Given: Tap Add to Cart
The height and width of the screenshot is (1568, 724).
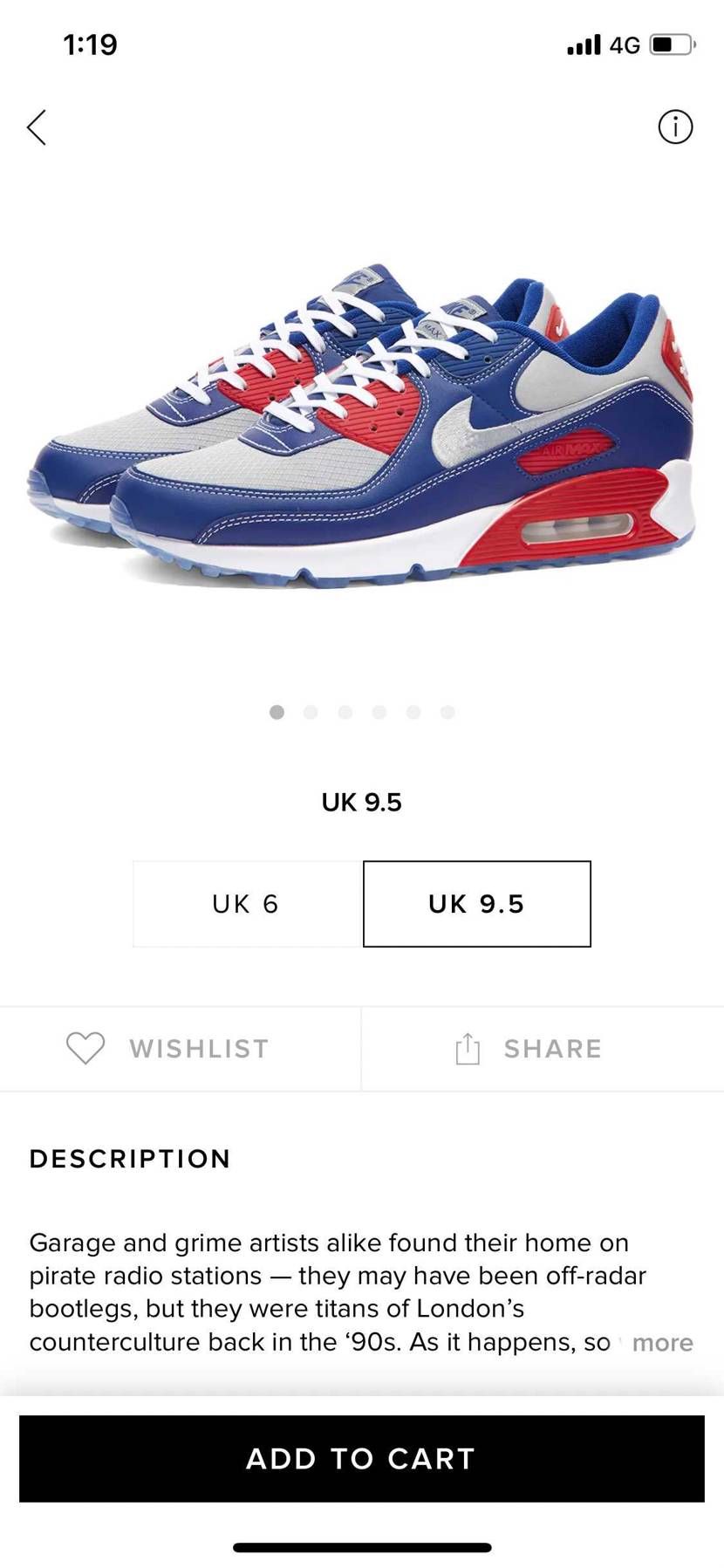Looking at the screenshot, I should coord(361,1458).
